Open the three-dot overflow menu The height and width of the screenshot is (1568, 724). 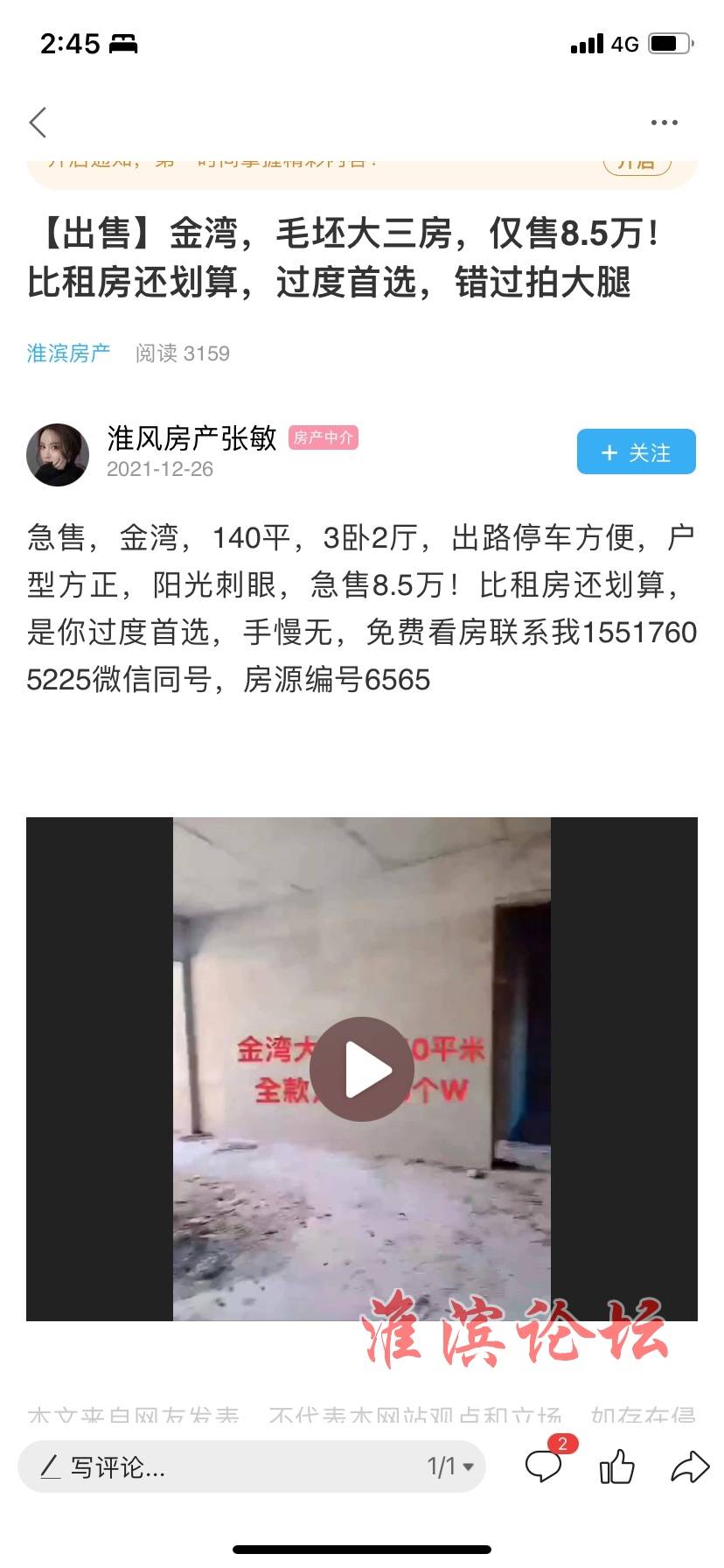pos(664,122)
